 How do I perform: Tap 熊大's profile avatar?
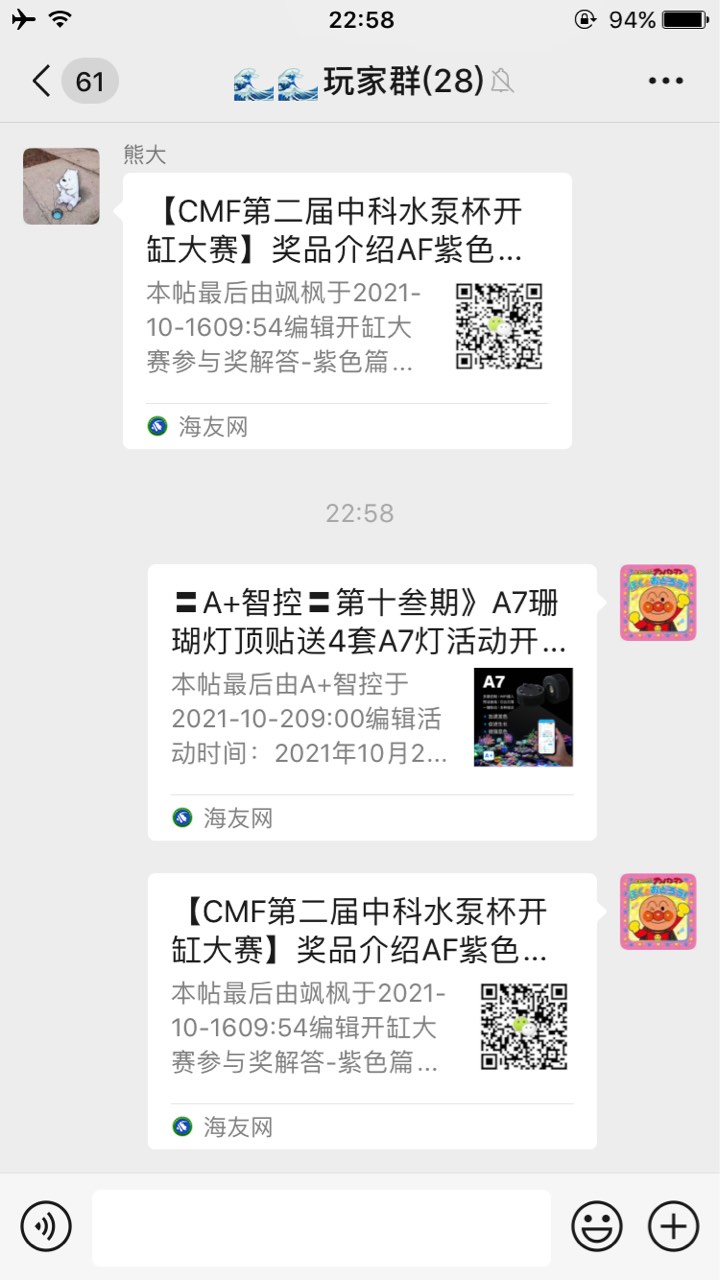coord(61,186)
